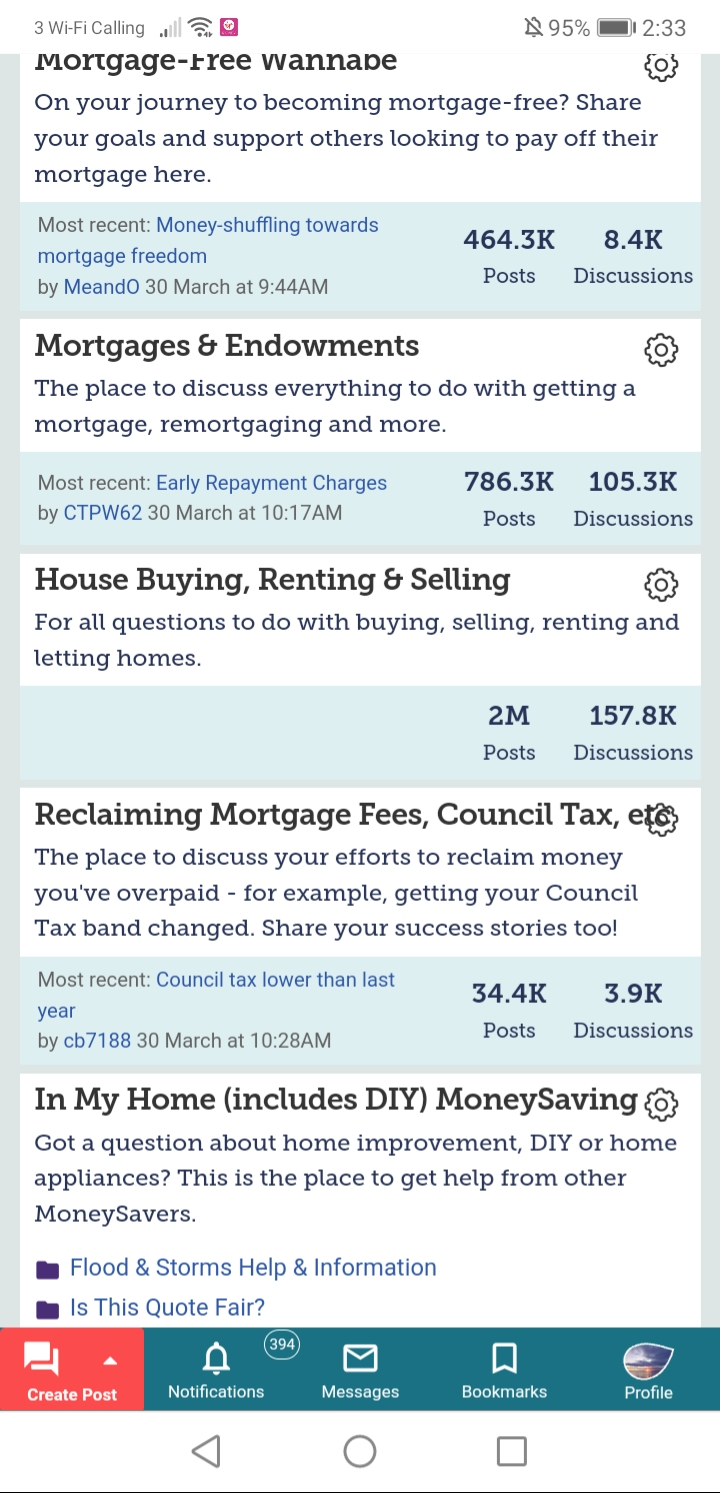Image resolution: width=720 pixels, height=1493 pixels.
Task: Create a new post
Action: tap(72, 1370)
